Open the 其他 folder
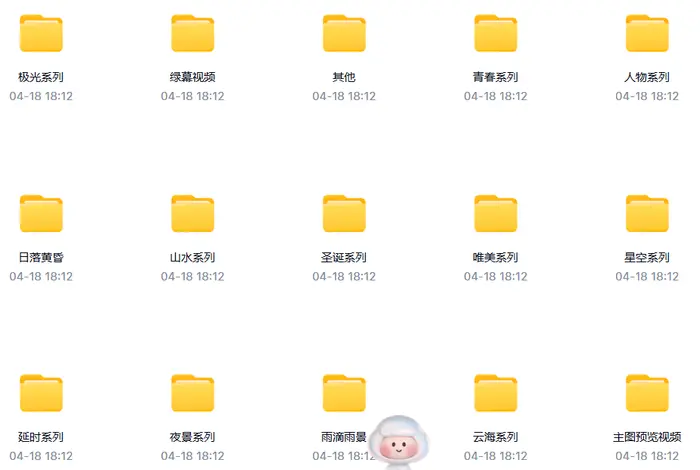This screenshot has height=470, width=700. (344, 34)
